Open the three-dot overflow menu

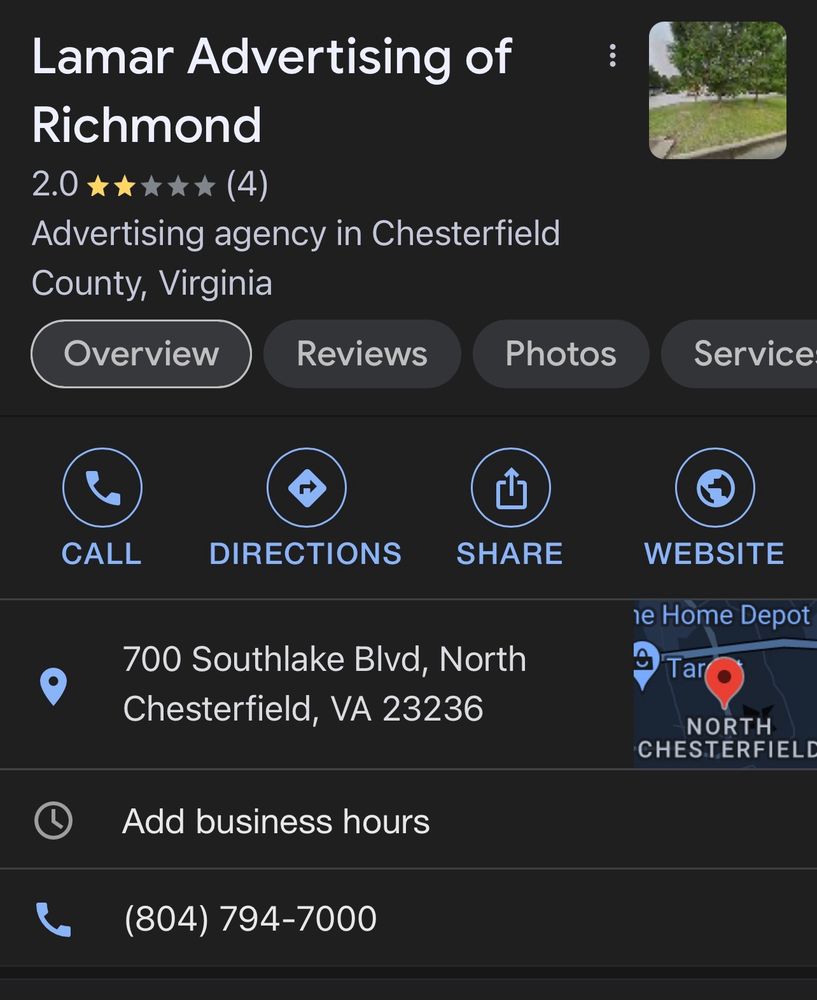click(612, 57)
